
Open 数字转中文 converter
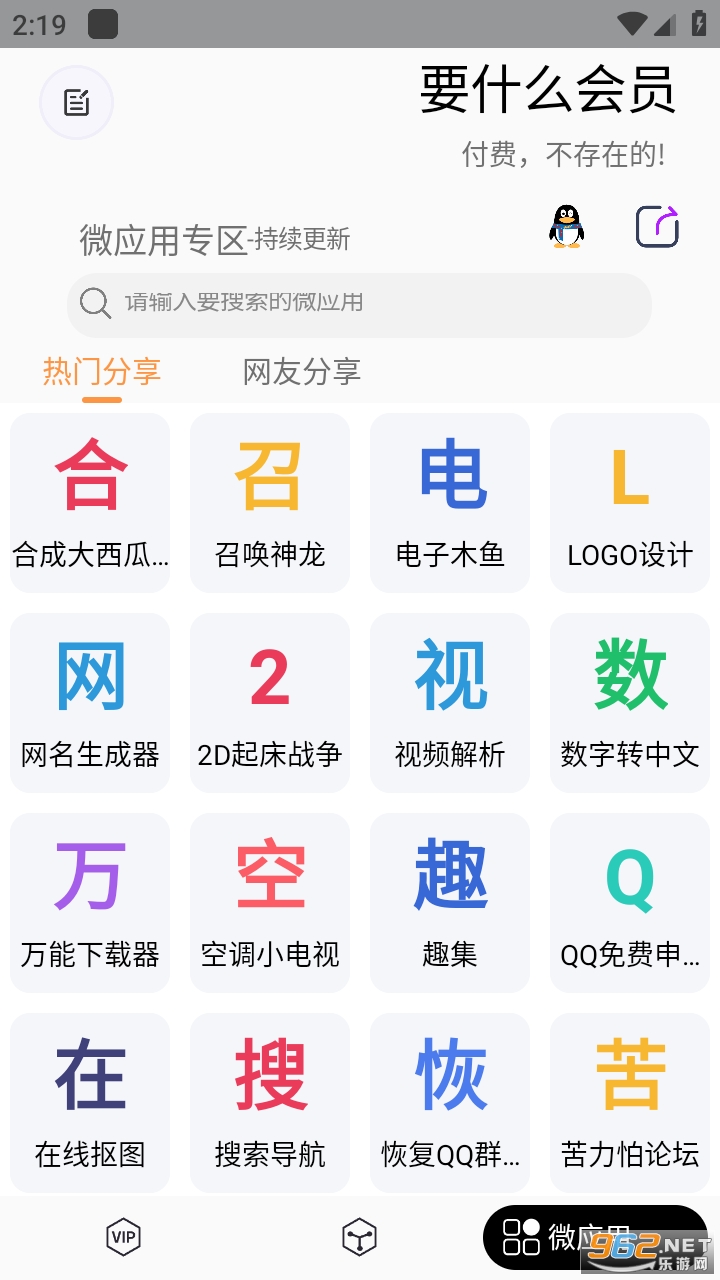(x=630, y=703)
